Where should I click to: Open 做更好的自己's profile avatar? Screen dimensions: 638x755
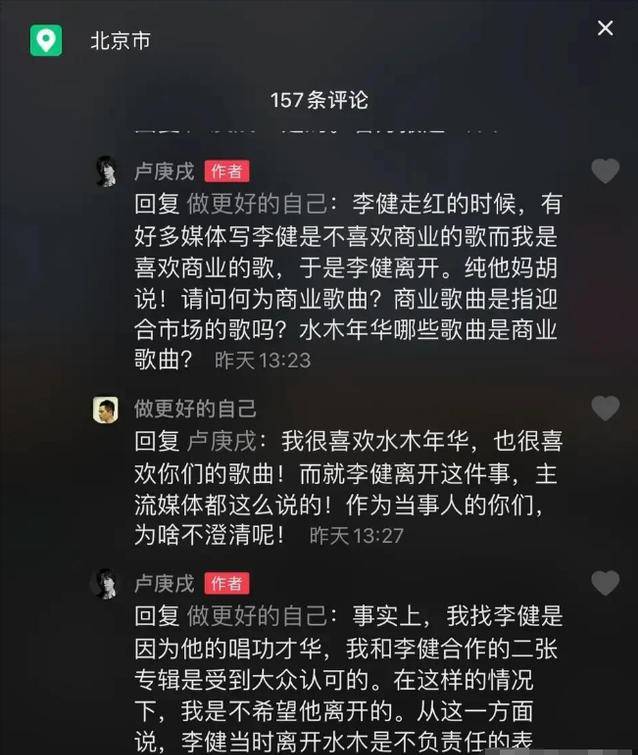tap(106, 409)
